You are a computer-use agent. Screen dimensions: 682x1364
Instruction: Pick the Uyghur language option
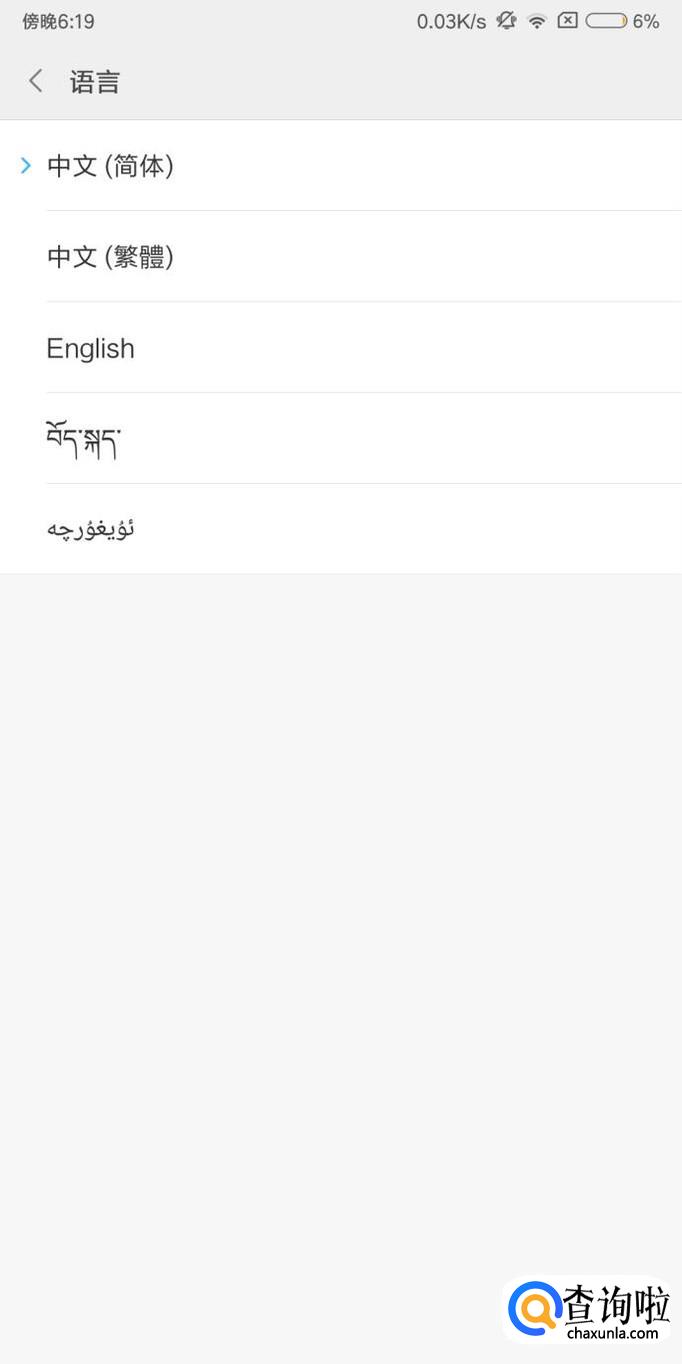(341, 529)
